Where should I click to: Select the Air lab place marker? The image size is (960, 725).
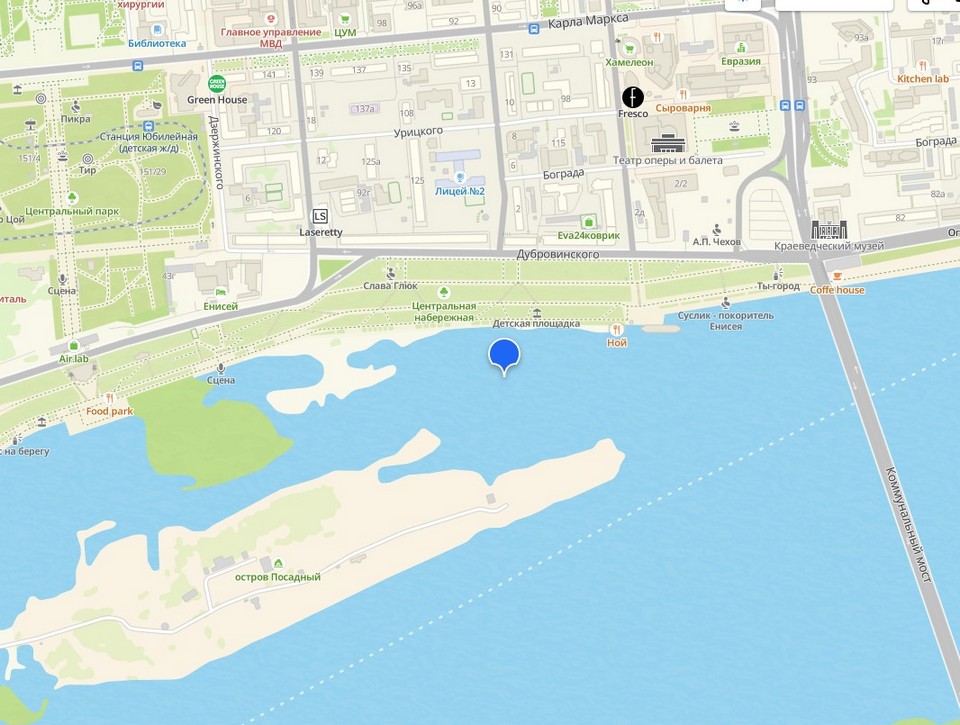coord(73,343)
